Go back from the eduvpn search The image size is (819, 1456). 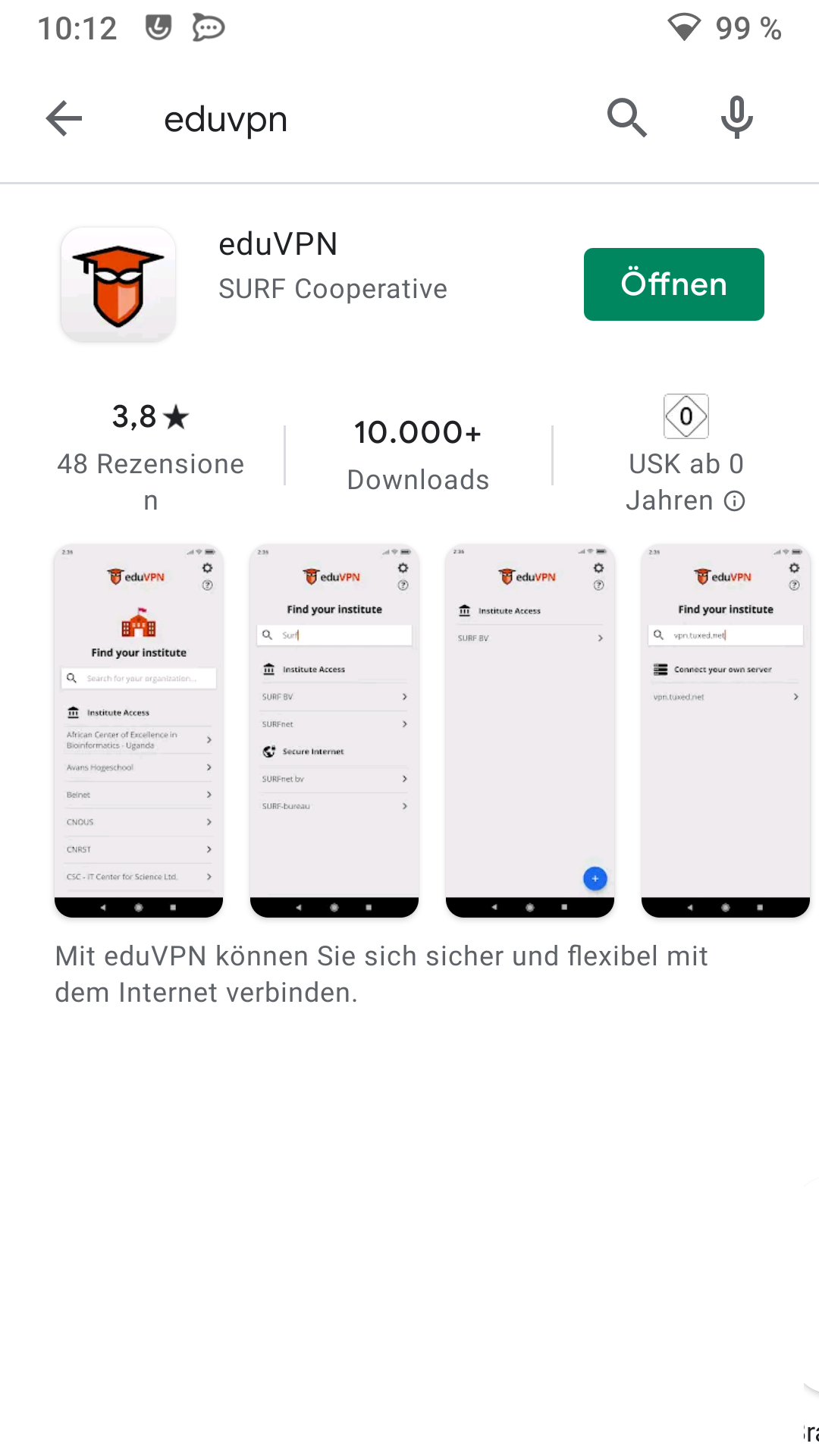[64, 119]
